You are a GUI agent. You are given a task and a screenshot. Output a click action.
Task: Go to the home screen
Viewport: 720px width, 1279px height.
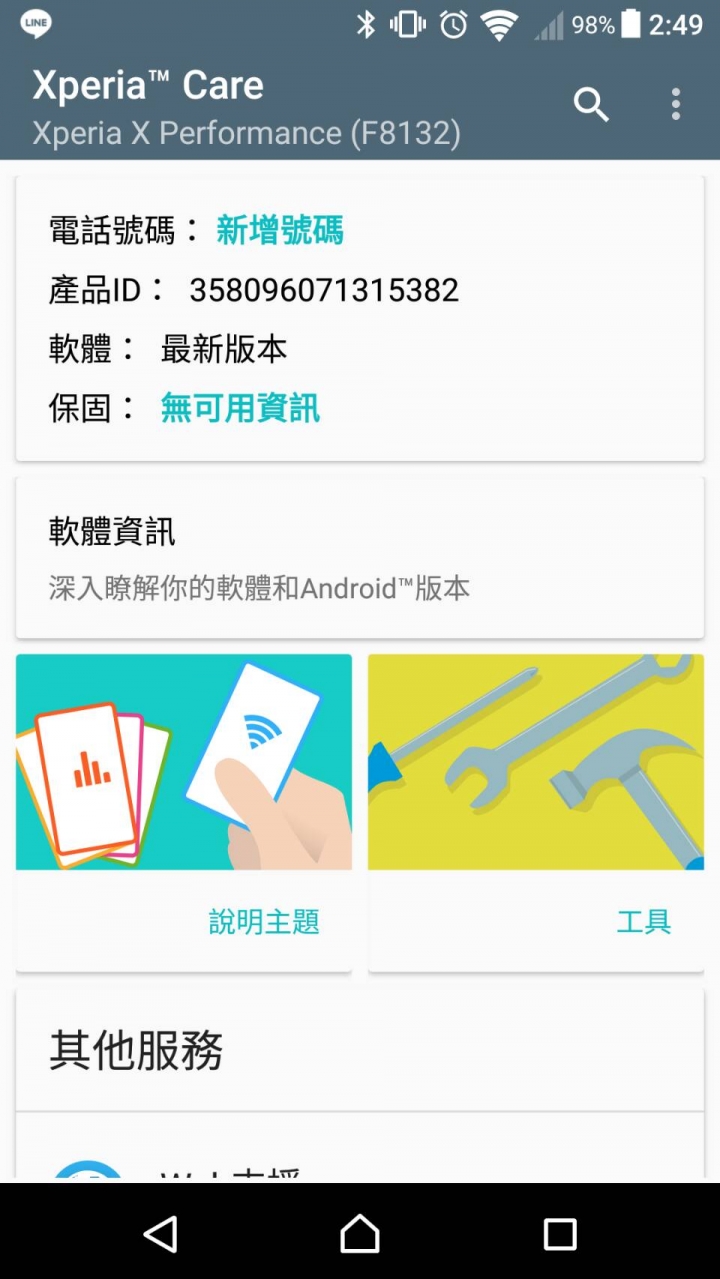[x=360, y=1234]
